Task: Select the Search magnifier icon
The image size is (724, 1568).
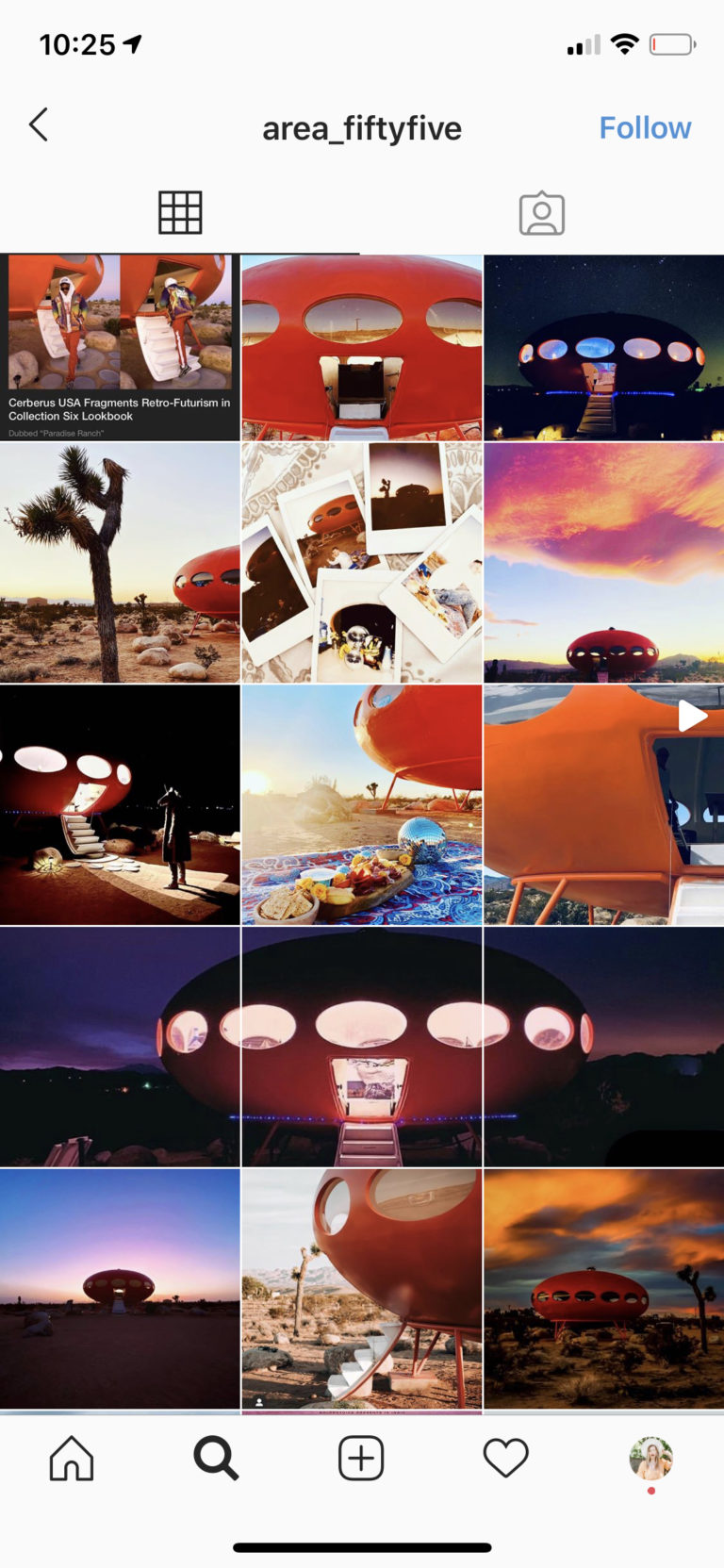Action: pyautogui.click(x=216, y=1458)
